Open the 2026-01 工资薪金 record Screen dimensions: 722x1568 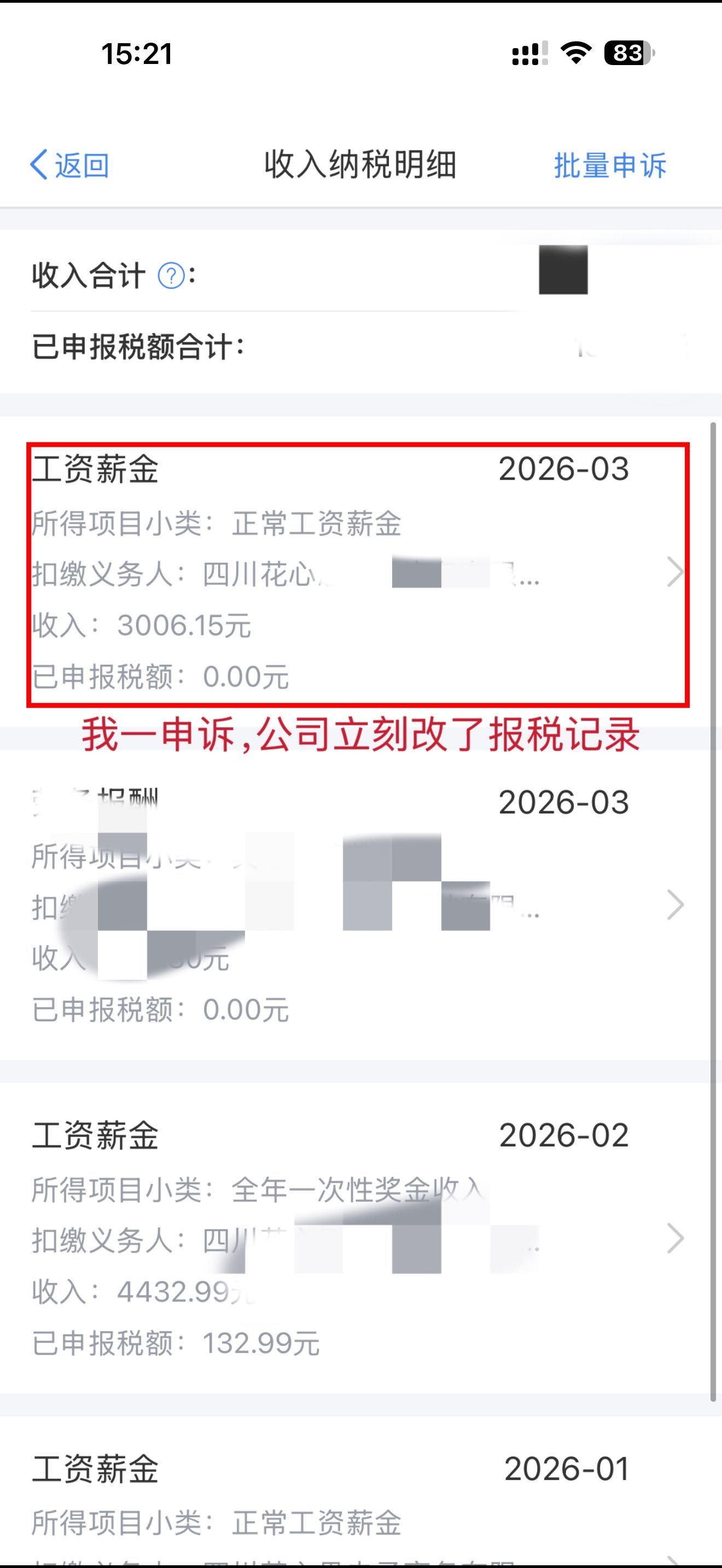[x=358, y=1491]
